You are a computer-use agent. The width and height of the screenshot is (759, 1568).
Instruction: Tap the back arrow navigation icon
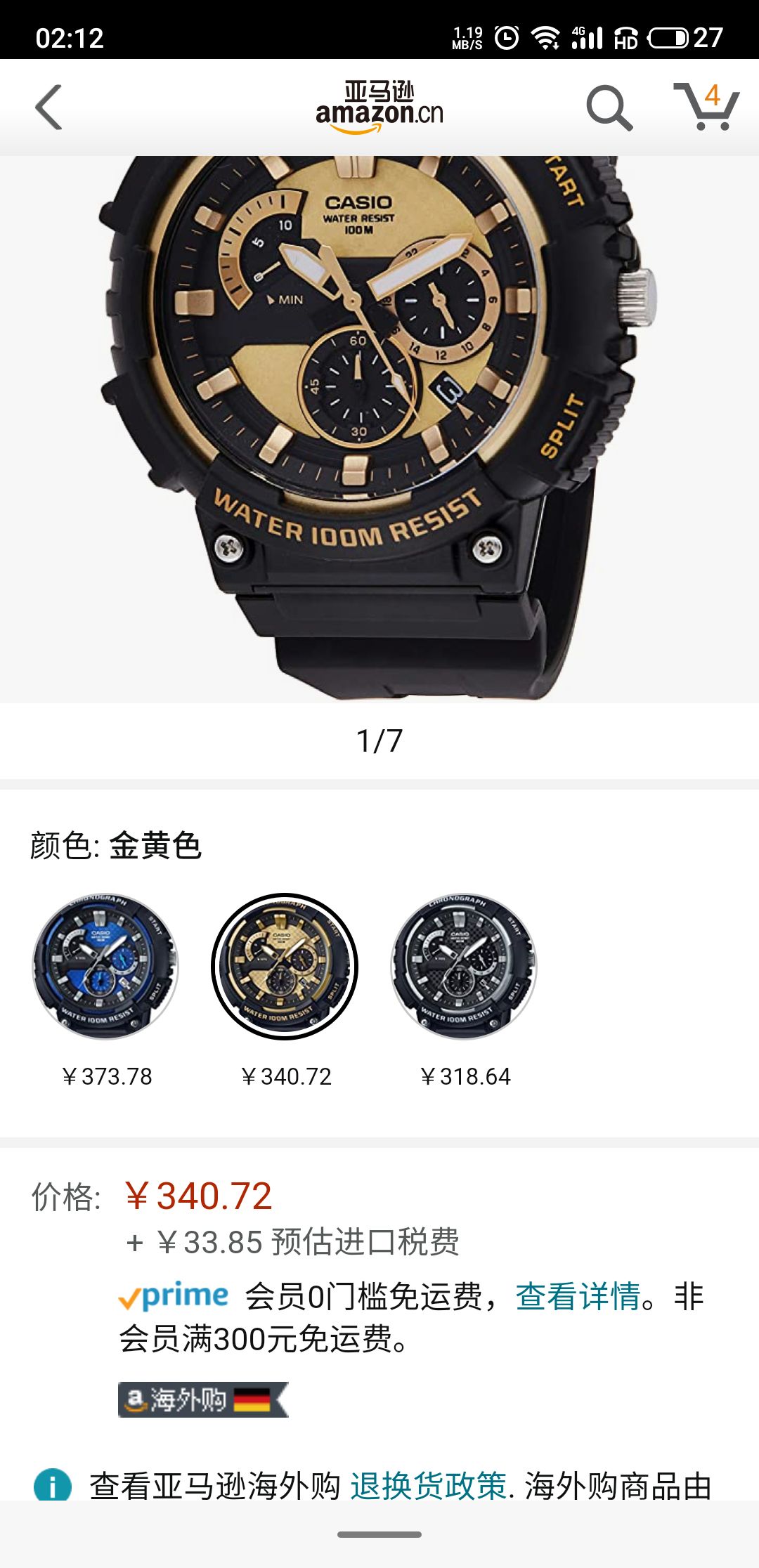coord(47,107)
